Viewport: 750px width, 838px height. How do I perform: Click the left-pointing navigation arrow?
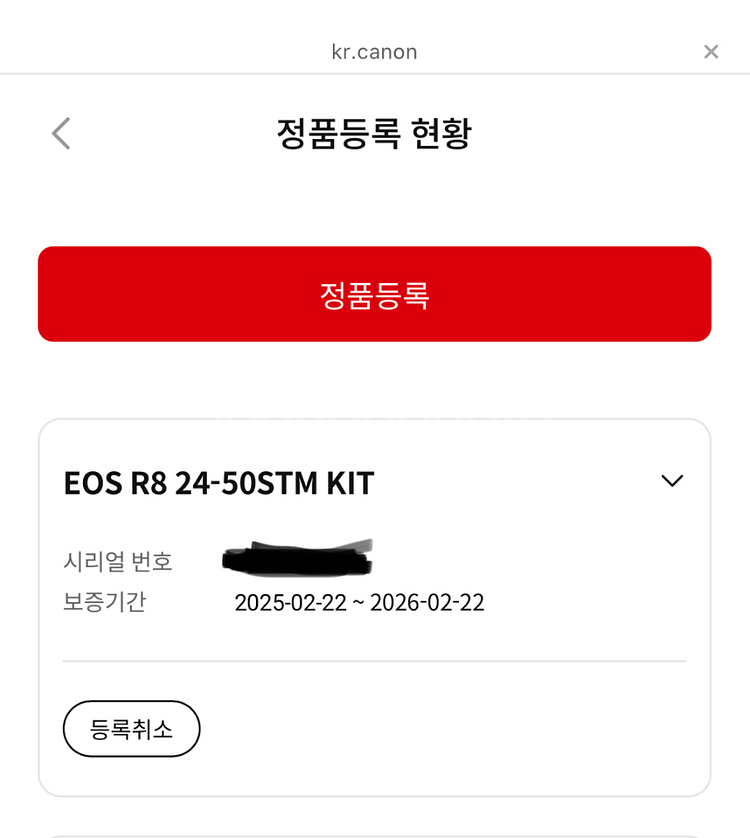pyautogui.click(x=60, y=132)
